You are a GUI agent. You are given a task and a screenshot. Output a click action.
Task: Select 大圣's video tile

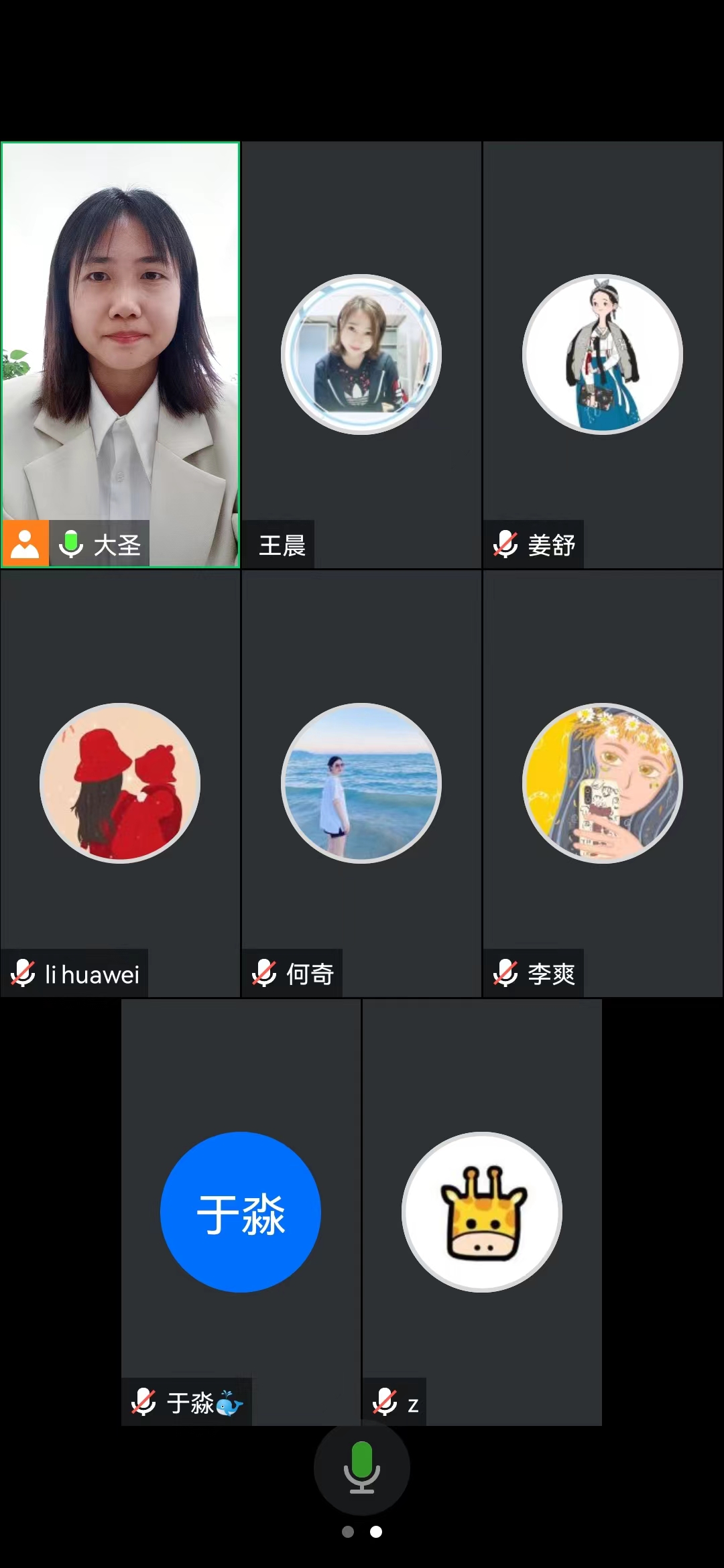tap(121, 354)
